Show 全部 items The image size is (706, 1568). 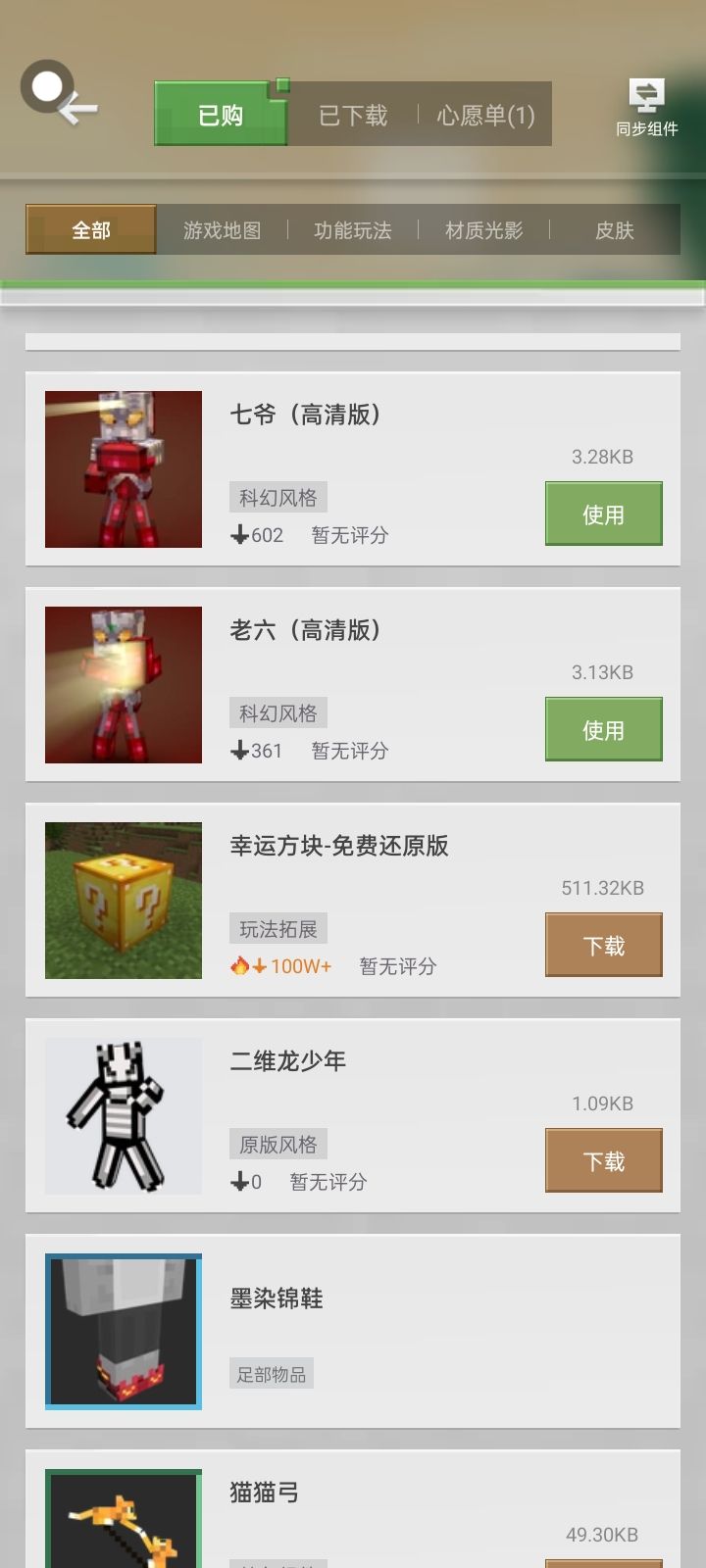[91, 230]
